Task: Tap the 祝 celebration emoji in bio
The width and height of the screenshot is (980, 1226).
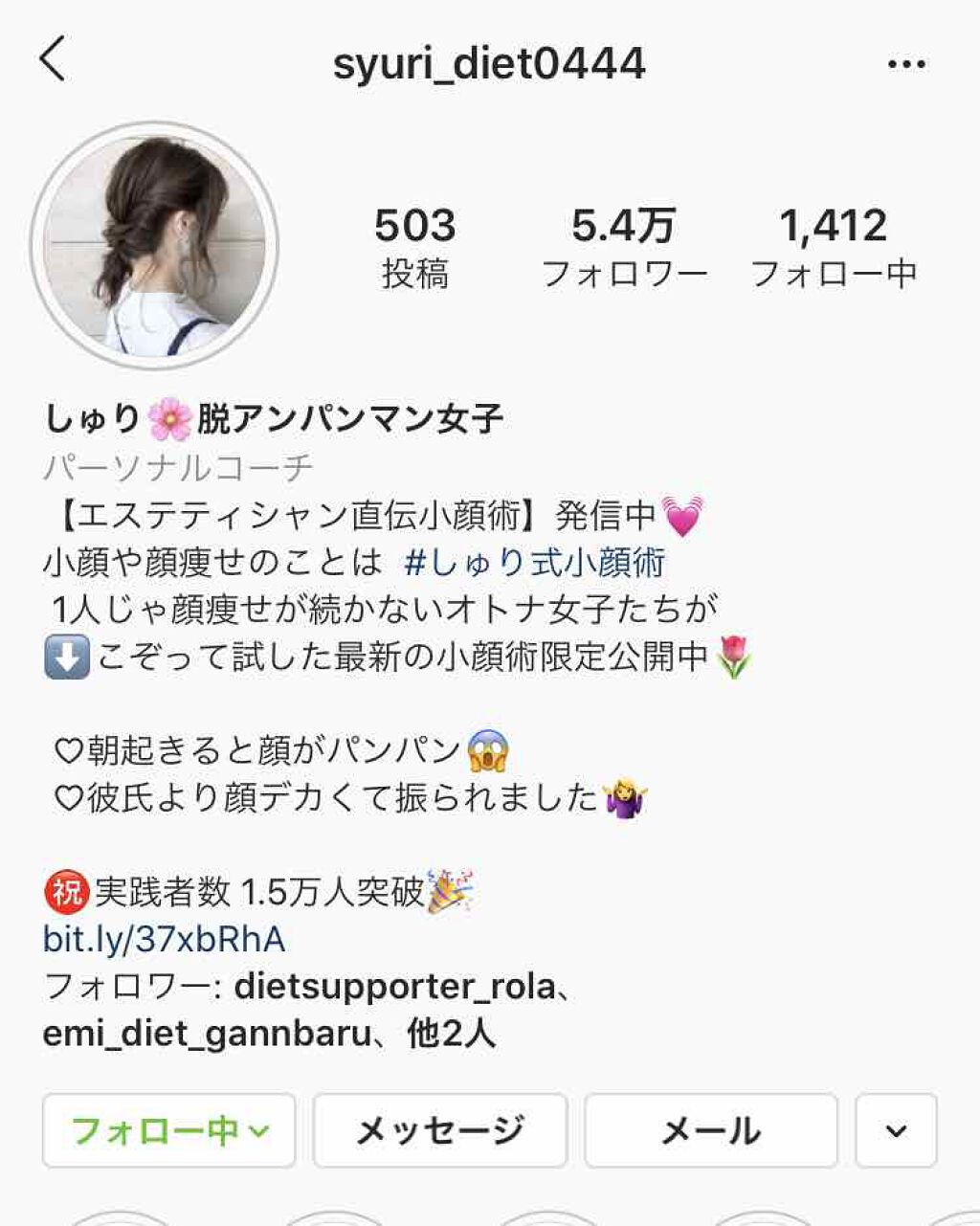Action: pos(64,886)
